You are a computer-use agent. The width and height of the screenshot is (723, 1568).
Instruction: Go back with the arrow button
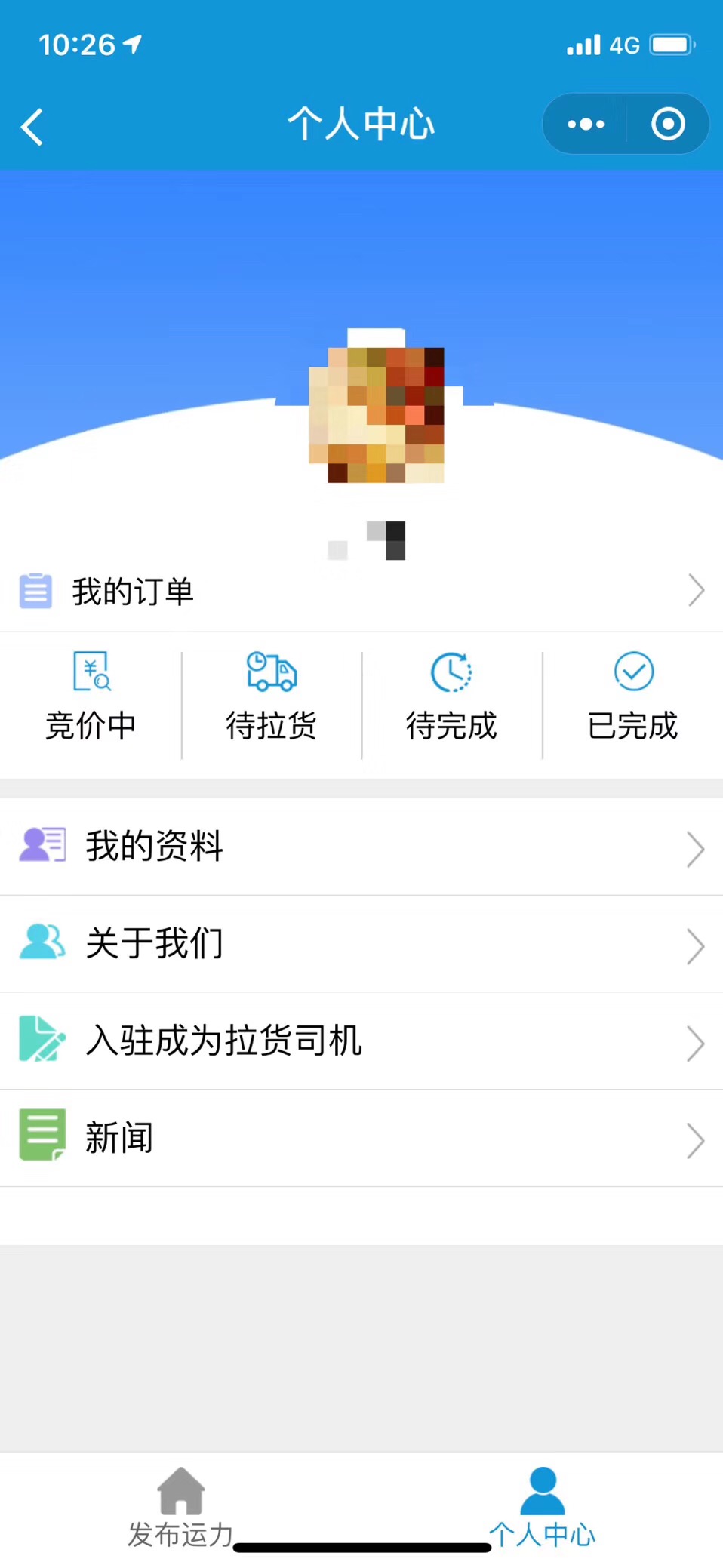[x=32, y=126]
